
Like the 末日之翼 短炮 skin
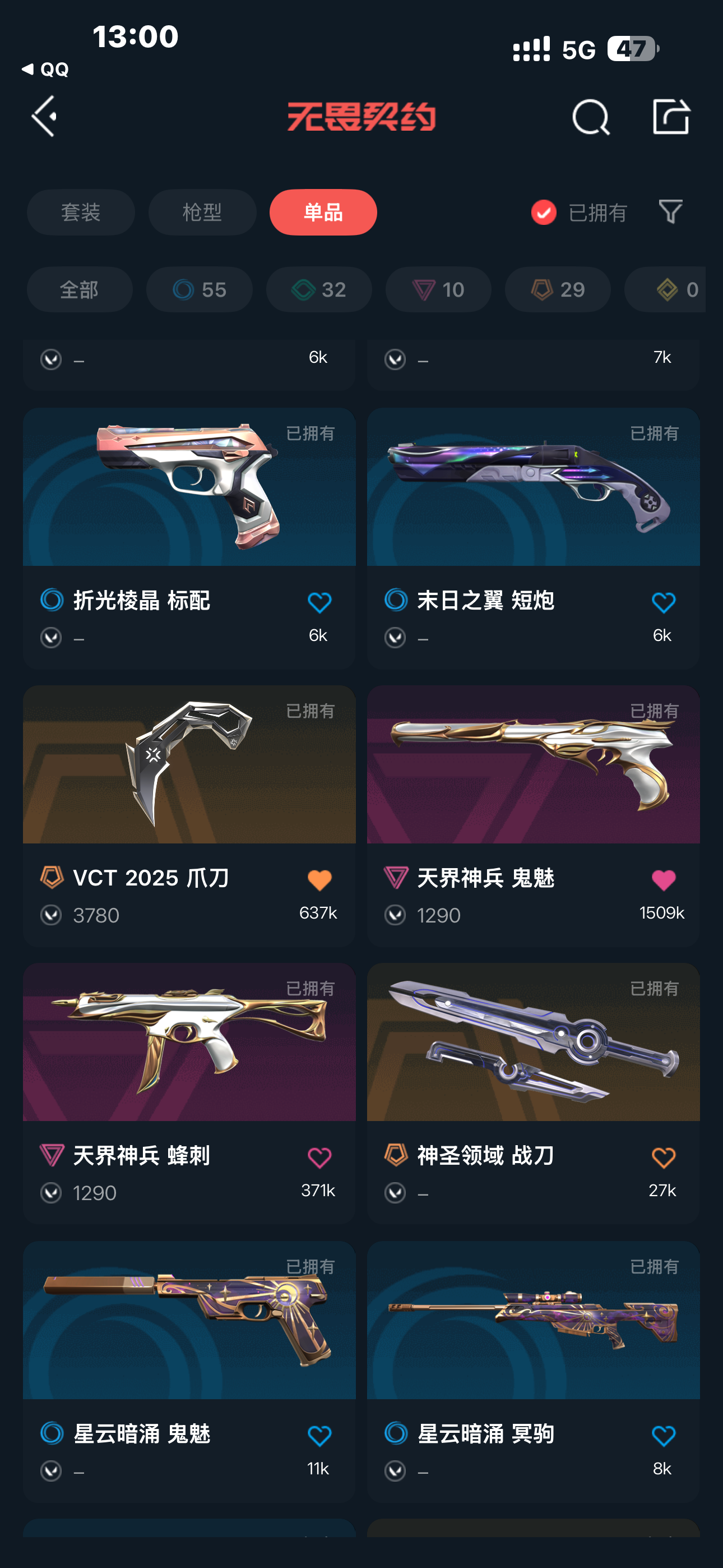pos(662,603)
